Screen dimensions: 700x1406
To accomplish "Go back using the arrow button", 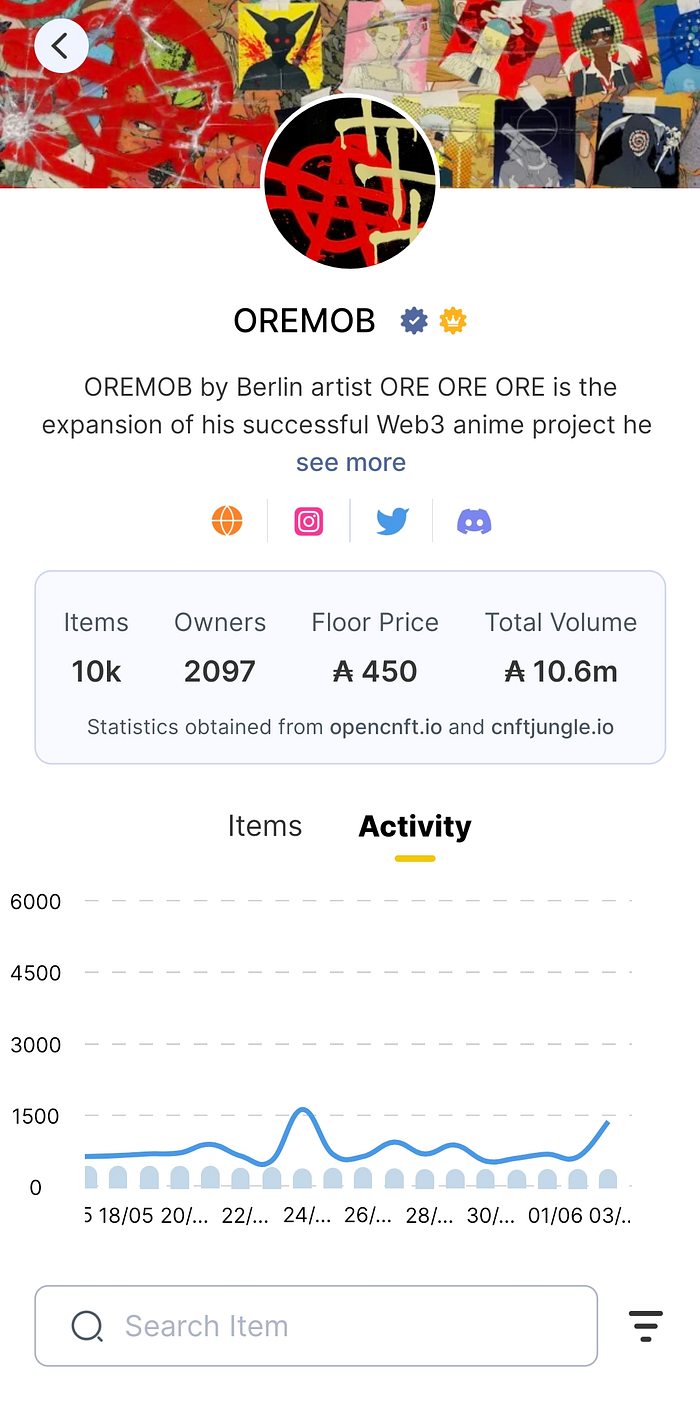I will [x=61, y=46].
